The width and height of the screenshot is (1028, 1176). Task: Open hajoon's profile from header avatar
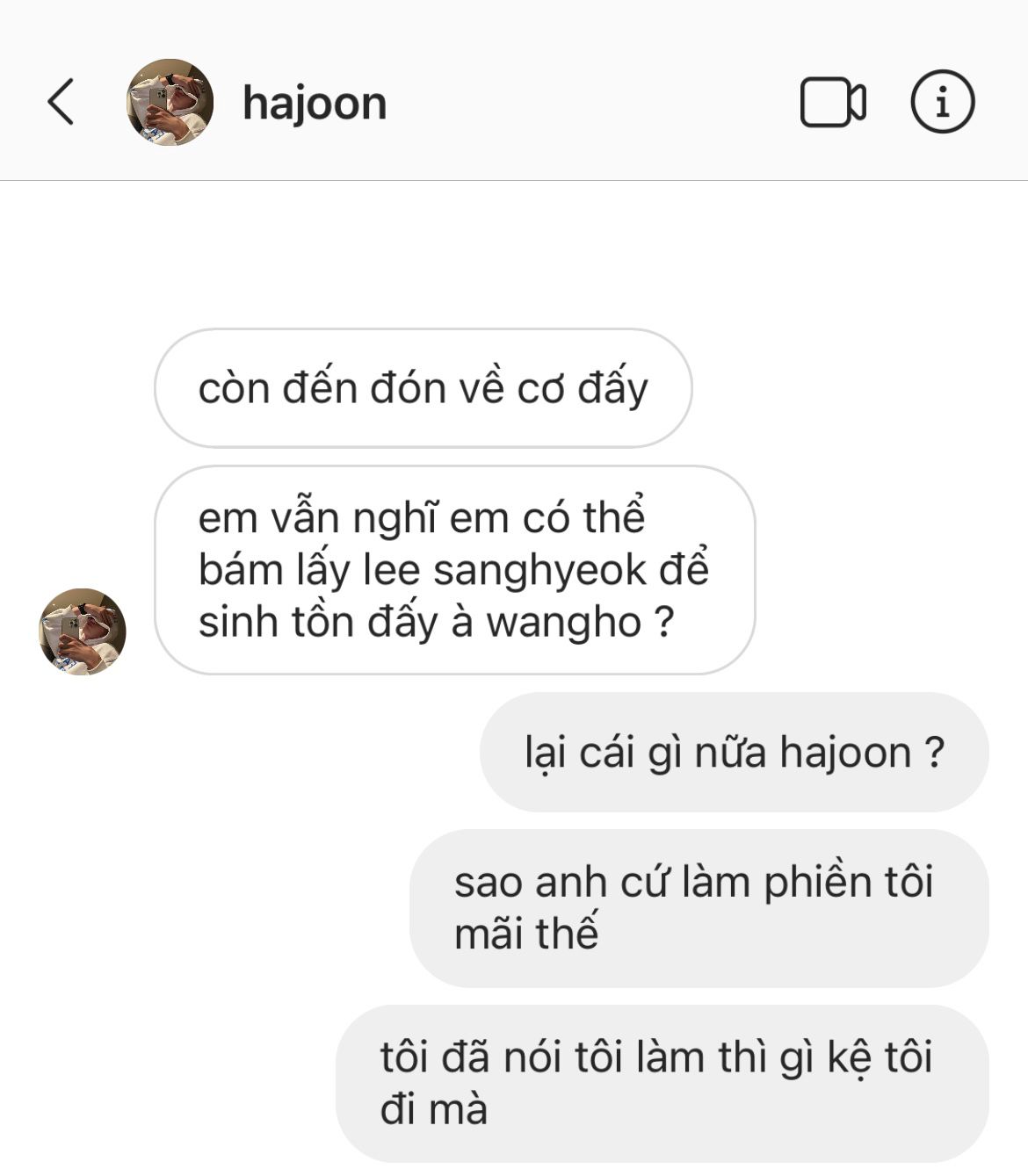170,102
